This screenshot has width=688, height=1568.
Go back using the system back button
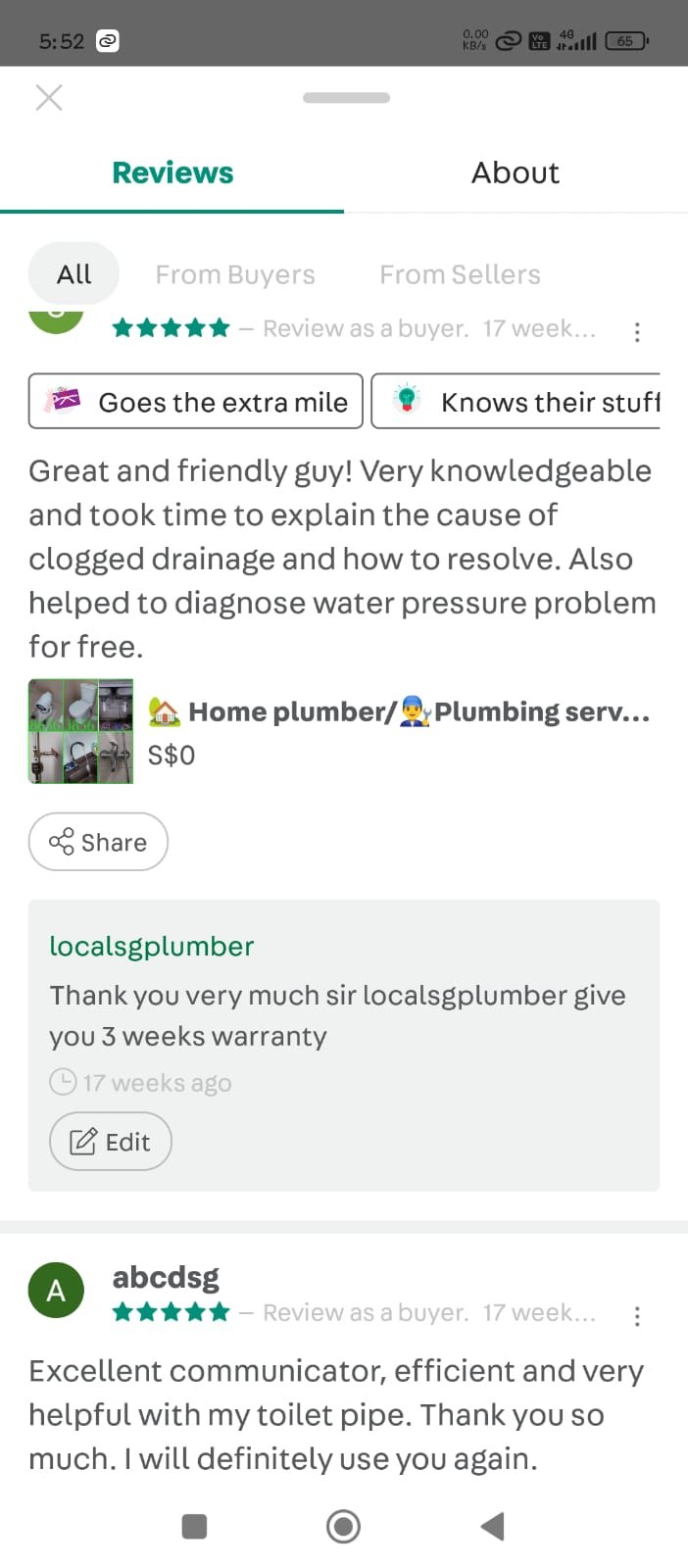point(492,1526)
